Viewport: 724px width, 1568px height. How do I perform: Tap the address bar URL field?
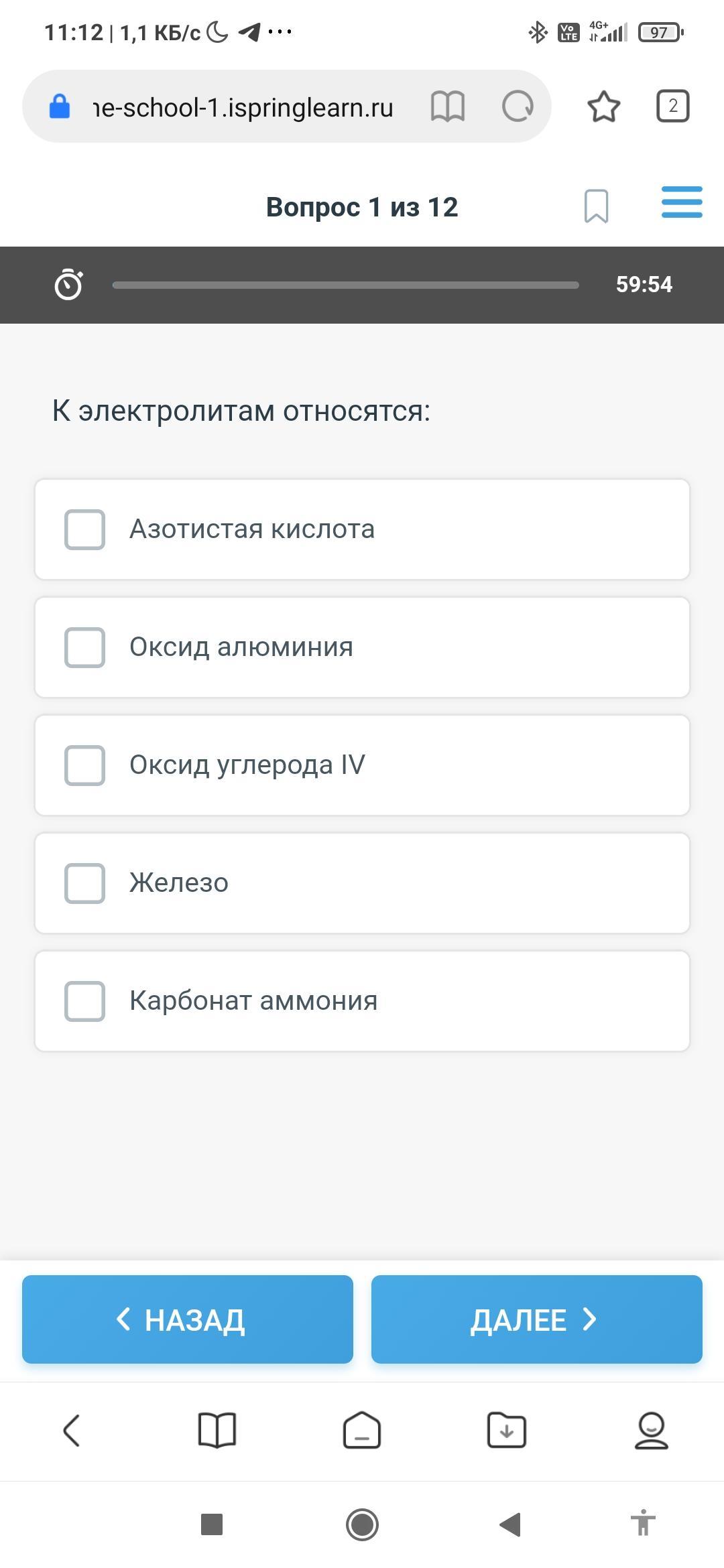point(243,107)
